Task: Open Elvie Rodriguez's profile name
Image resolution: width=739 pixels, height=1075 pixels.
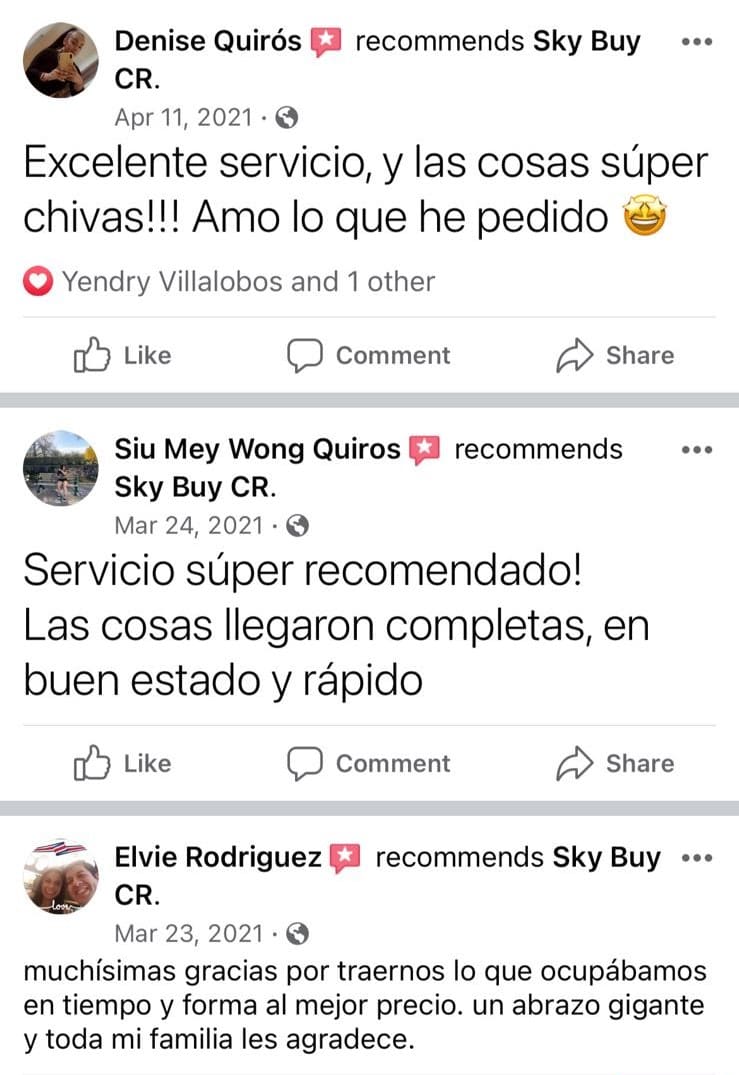Action: click(x=219, y=858)
